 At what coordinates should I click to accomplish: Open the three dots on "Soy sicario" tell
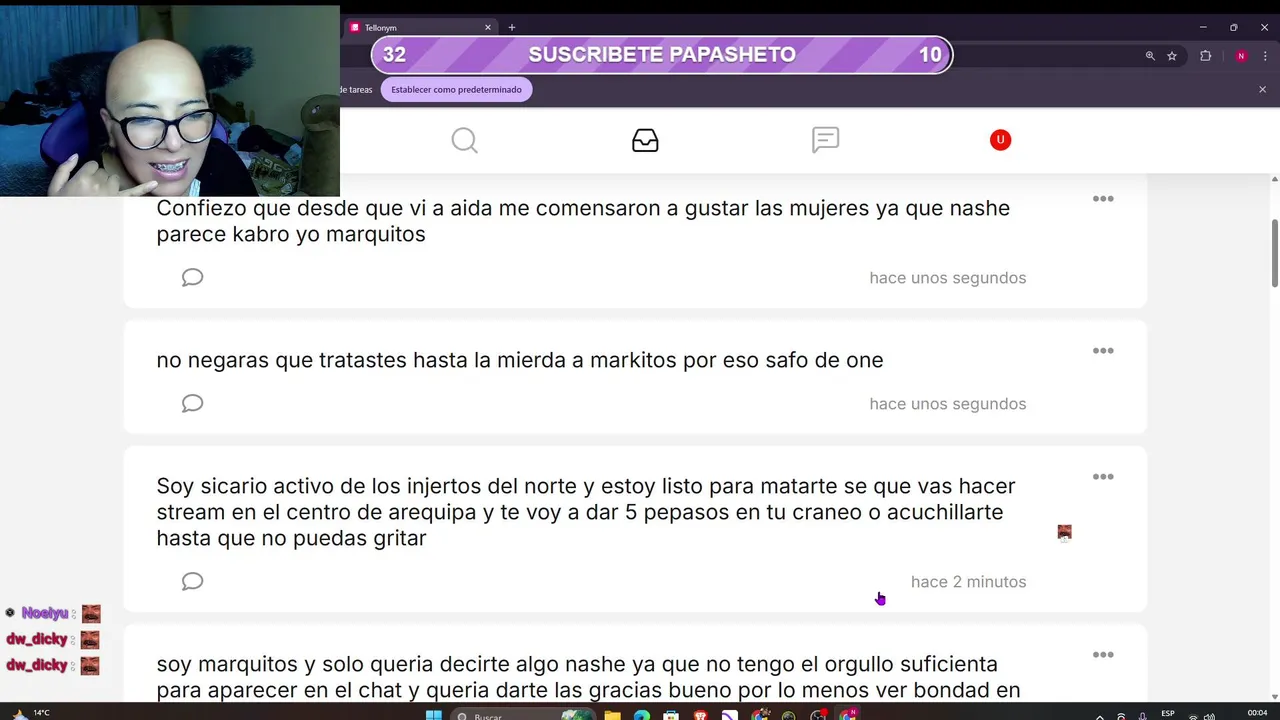[x=1103, y=477]
